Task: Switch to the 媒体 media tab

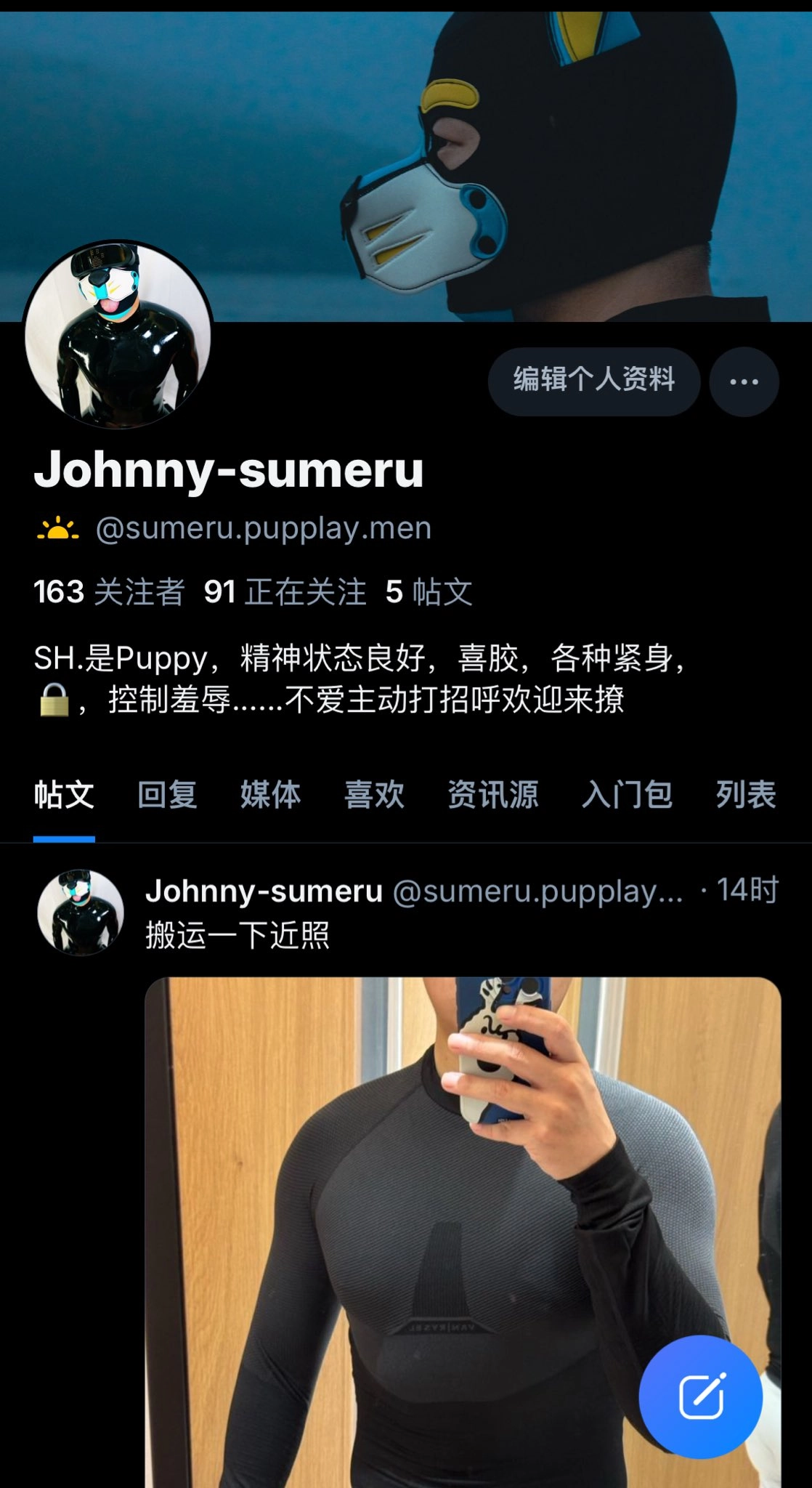Action: (270, 794)
